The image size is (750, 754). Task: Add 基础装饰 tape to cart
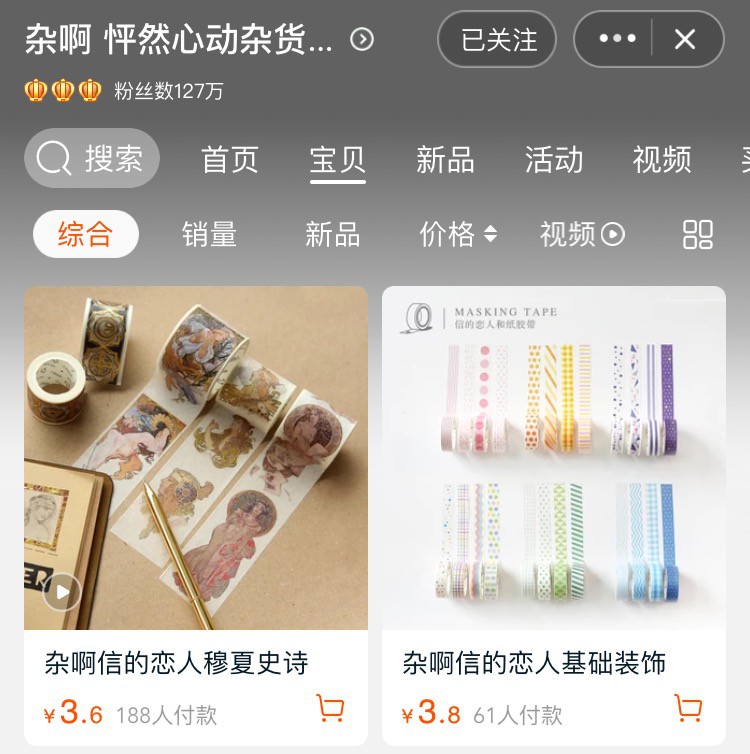pos(688,709)
